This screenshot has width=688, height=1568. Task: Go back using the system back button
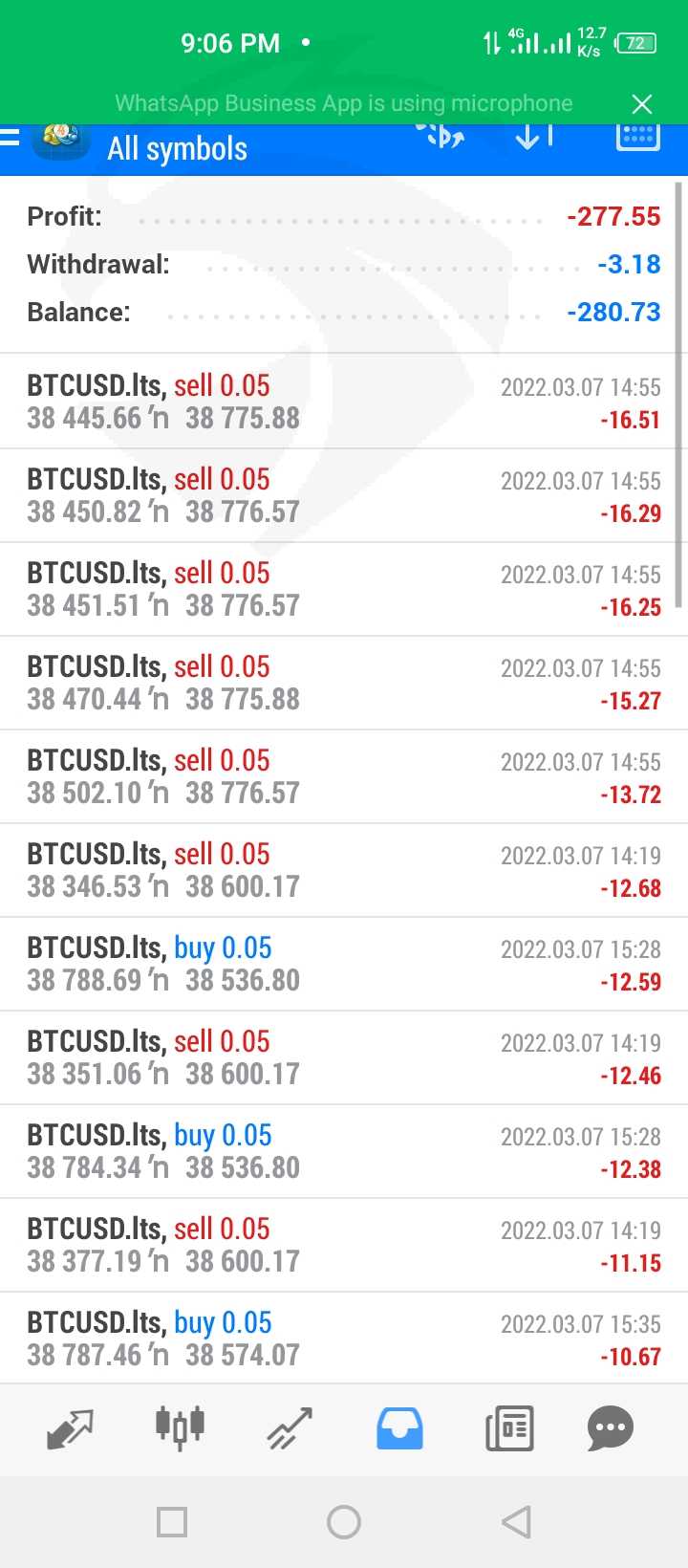click(516, 1522)
